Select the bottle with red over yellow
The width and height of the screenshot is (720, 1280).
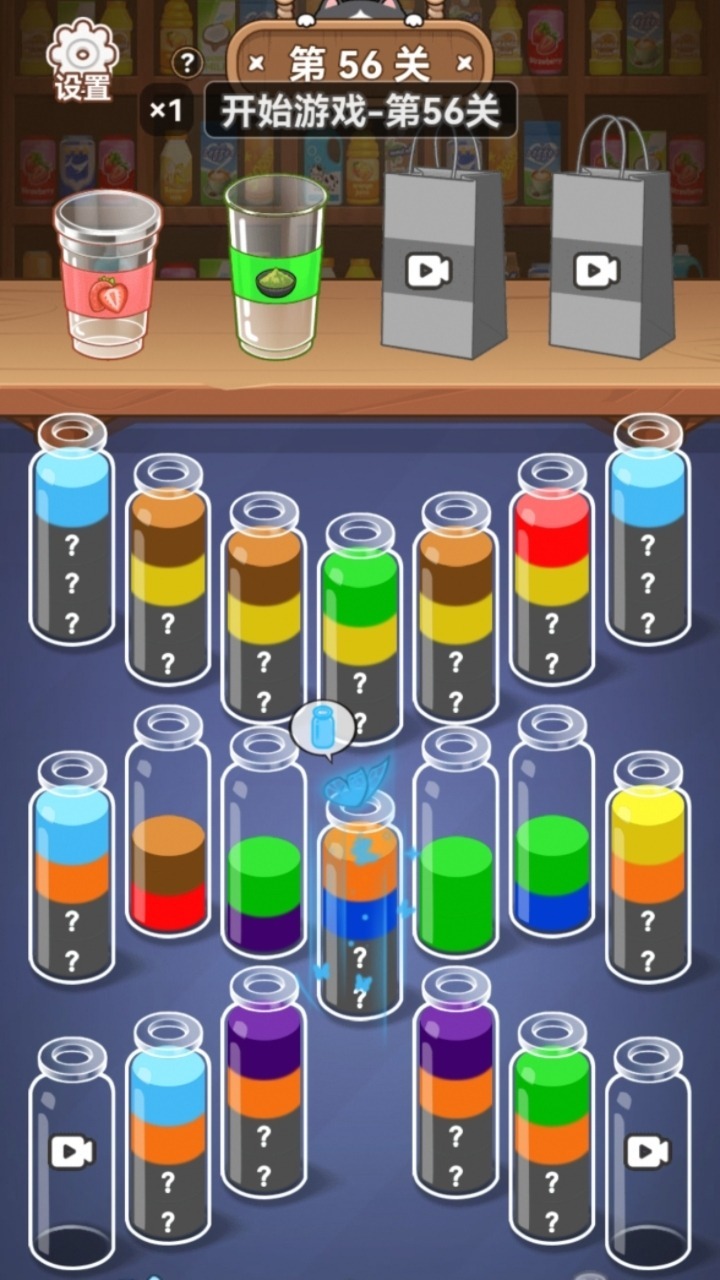point(552,570)
